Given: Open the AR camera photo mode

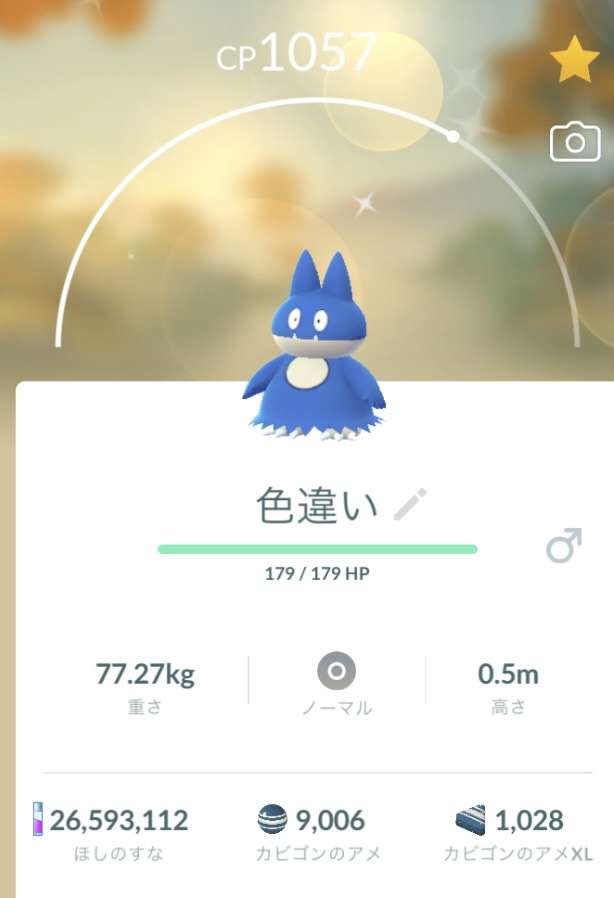Looking at the screenshot, I should pyautogui.click(x=575, y=143).
